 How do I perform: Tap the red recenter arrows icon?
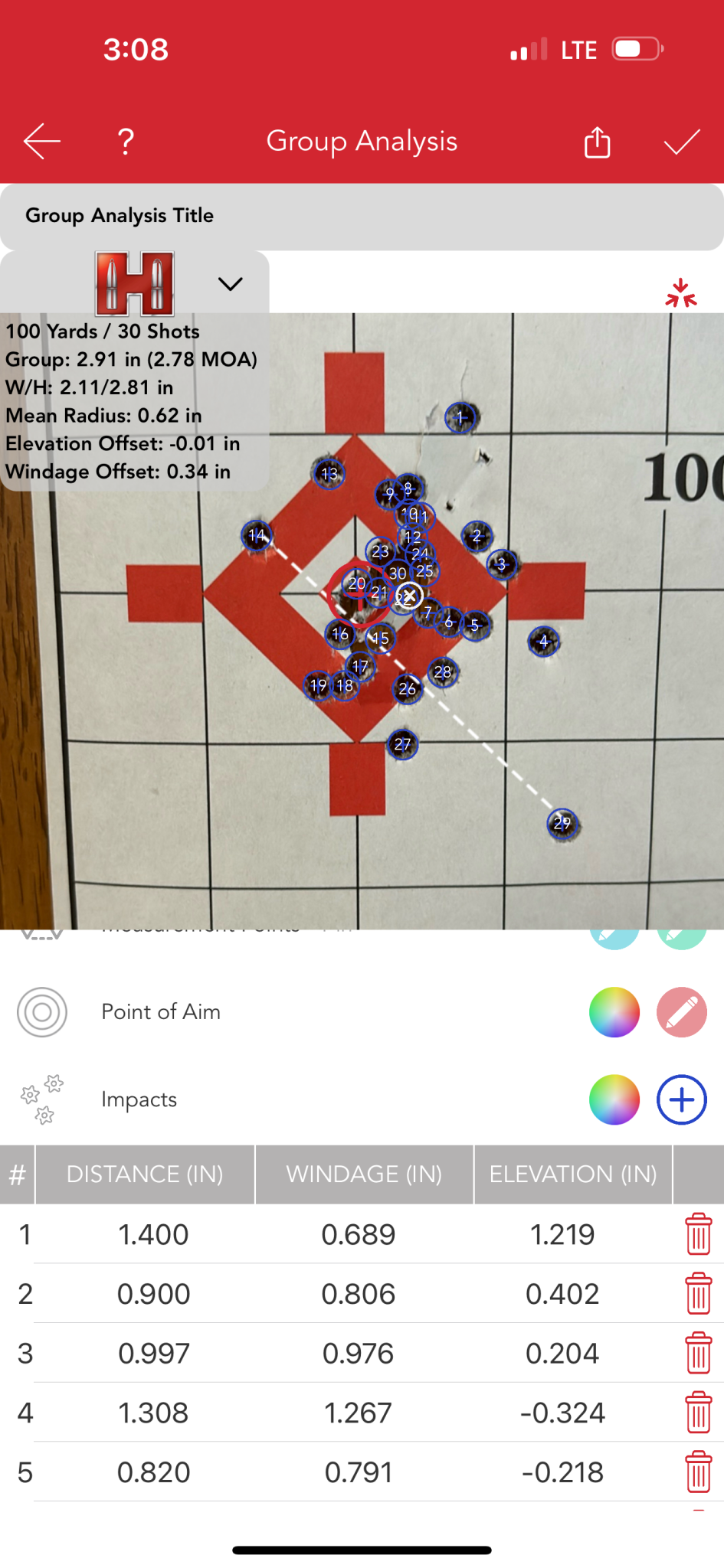[680, 293]
